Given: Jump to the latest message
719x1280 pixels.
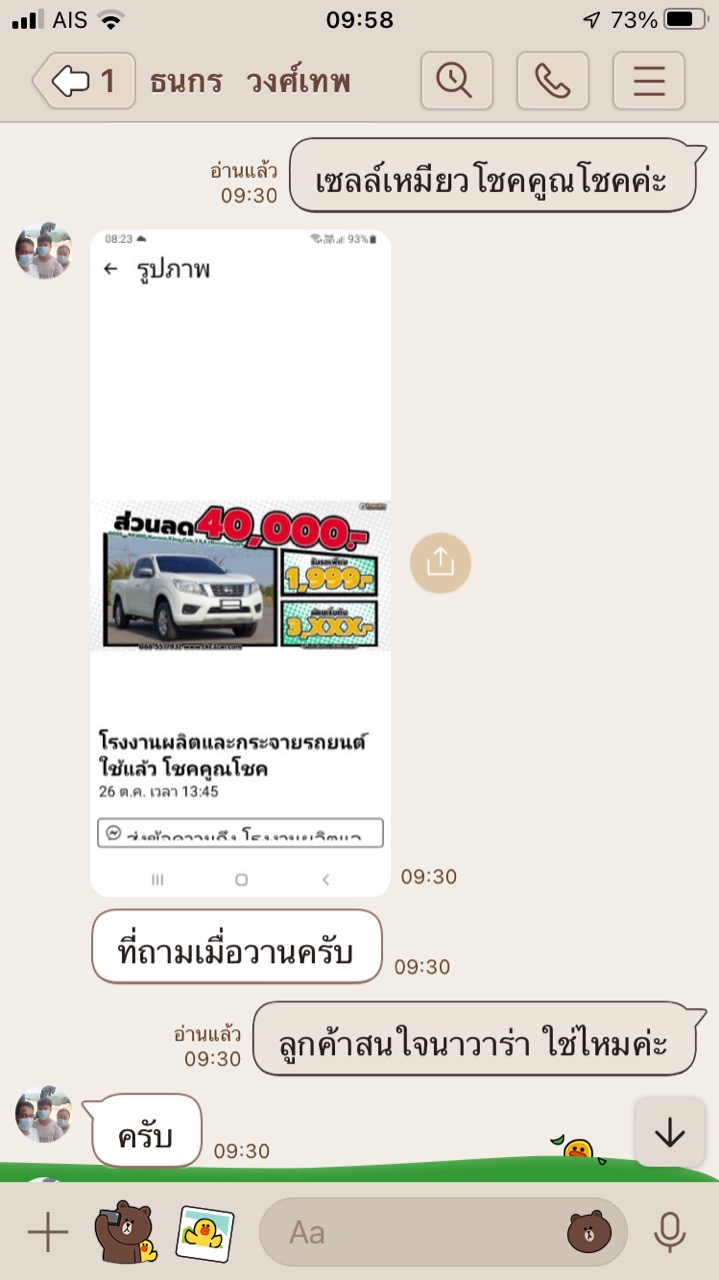Looking at the screenshot, I should pyautogui.click(x=670, y=1132).
